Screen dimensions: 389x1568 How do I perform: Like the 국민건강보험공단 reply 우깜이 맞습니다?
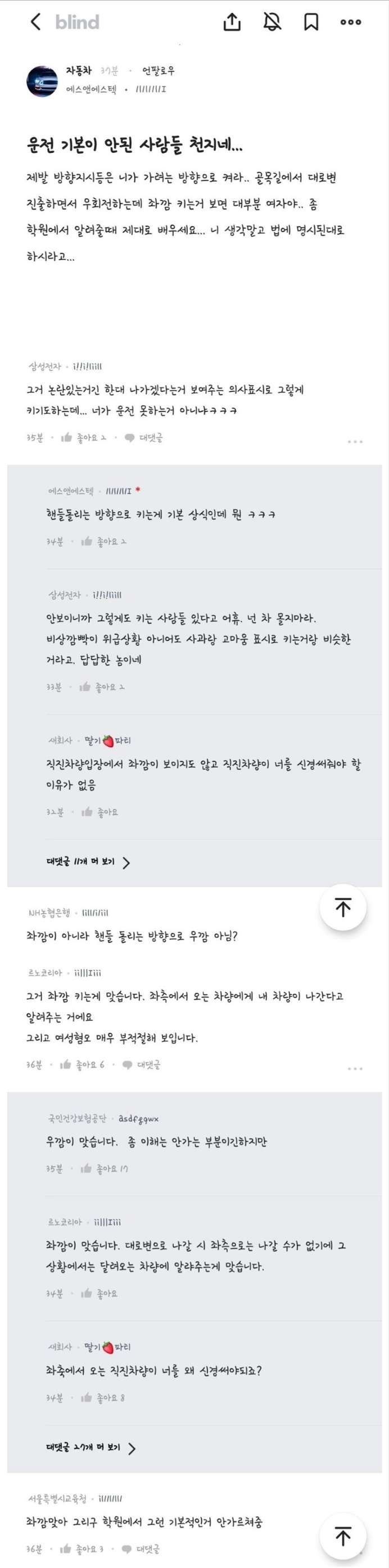point(103,1169)
